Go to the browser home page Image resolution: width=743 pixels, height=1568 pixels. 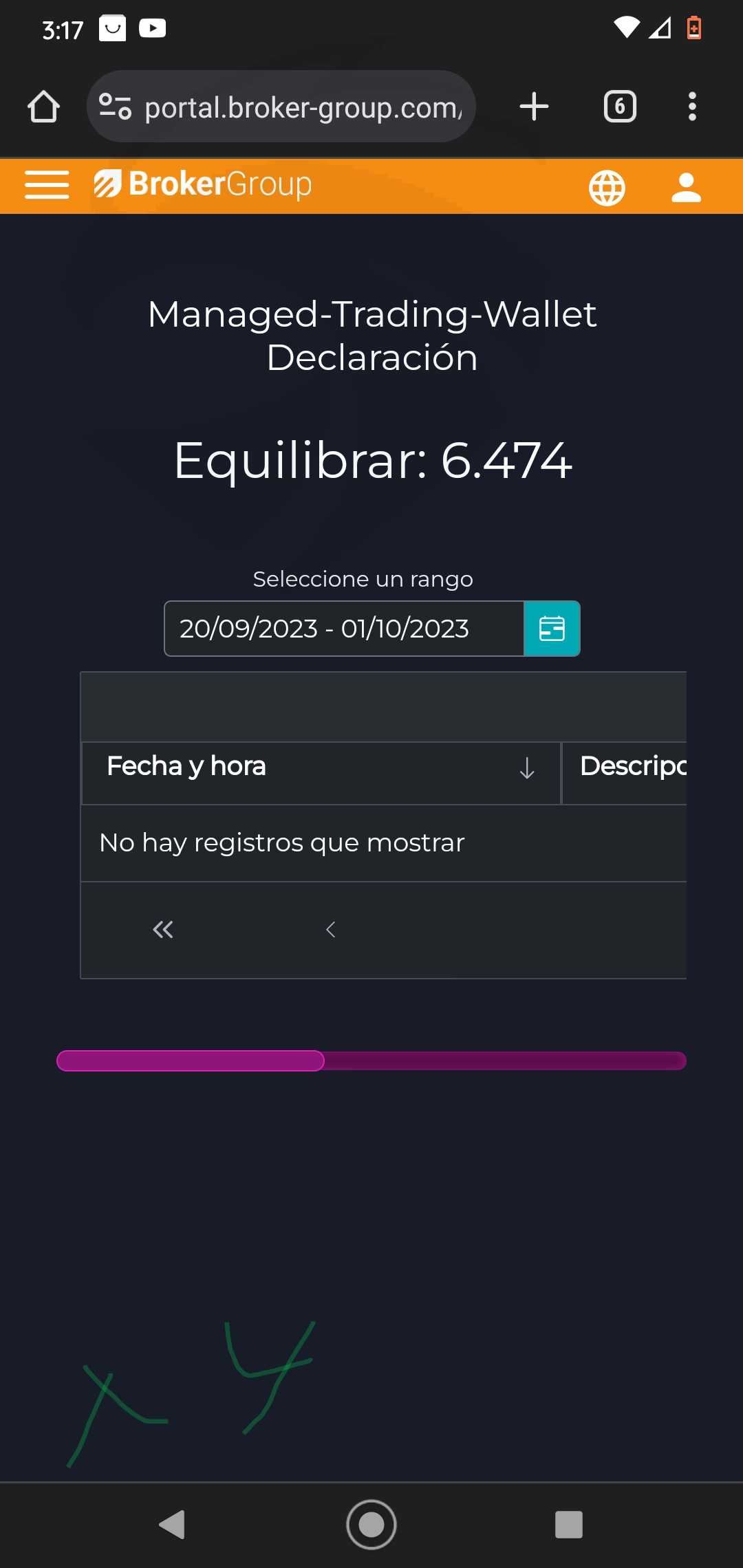point(43,107)
